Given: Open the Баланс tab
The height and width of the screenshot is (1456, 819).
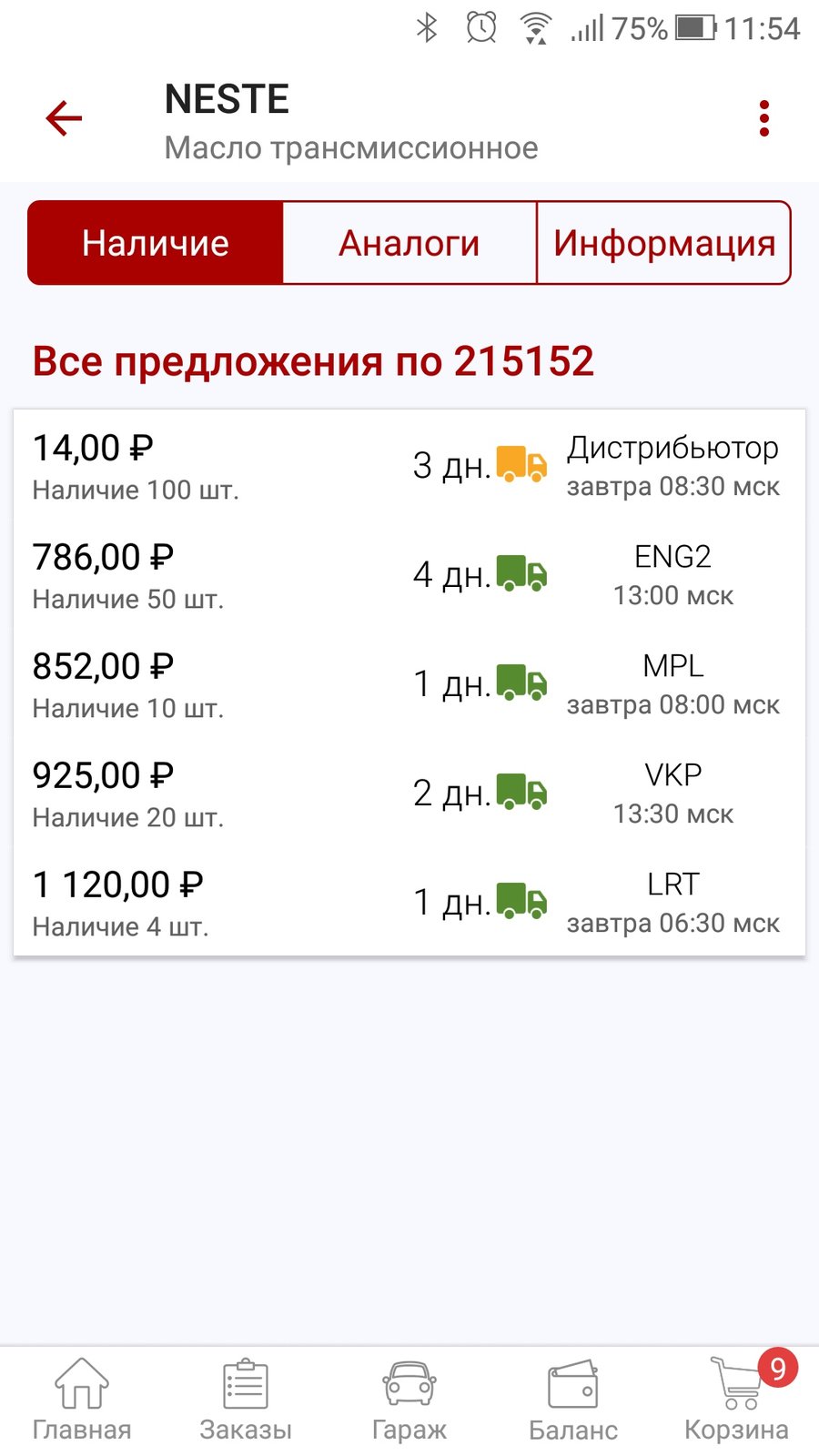Looking at the screenshot, I should [573, 1400].
